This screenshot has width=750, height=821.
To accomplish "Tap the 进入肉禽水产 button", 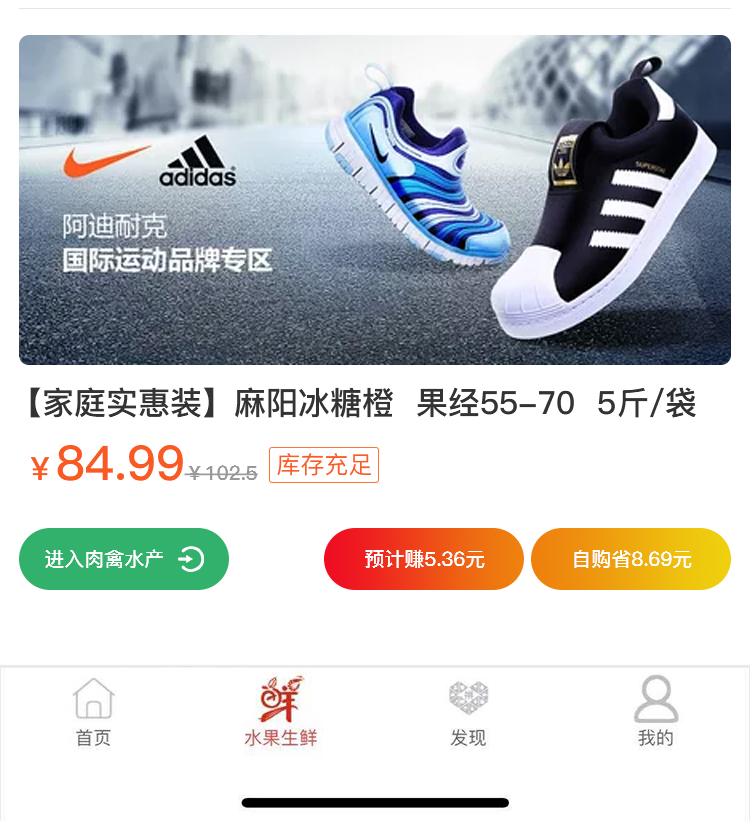I will [124, 559].
